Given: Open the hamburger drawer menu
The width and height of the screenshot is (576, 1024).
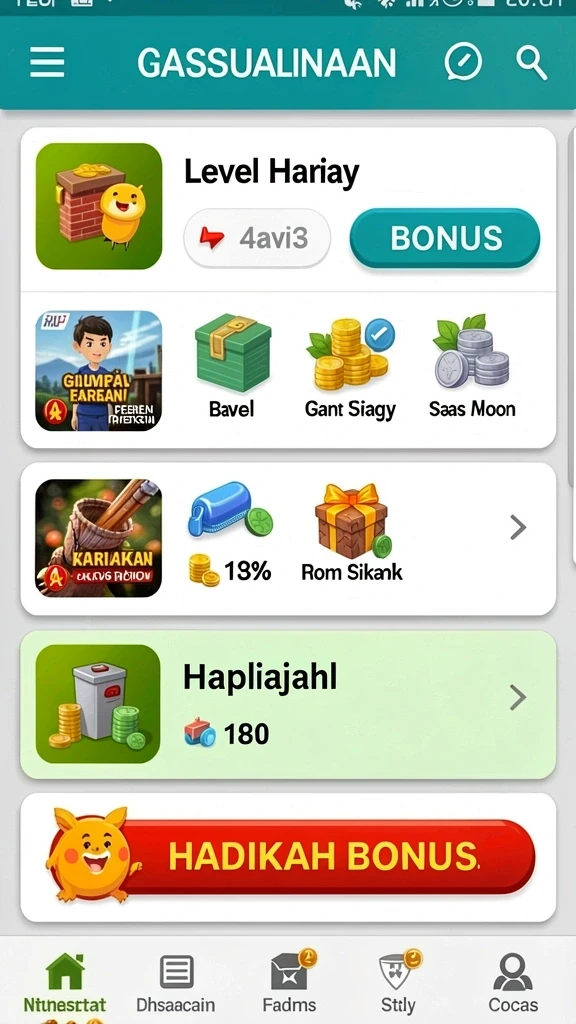Looking at the screenshot, I should (47, 63).
